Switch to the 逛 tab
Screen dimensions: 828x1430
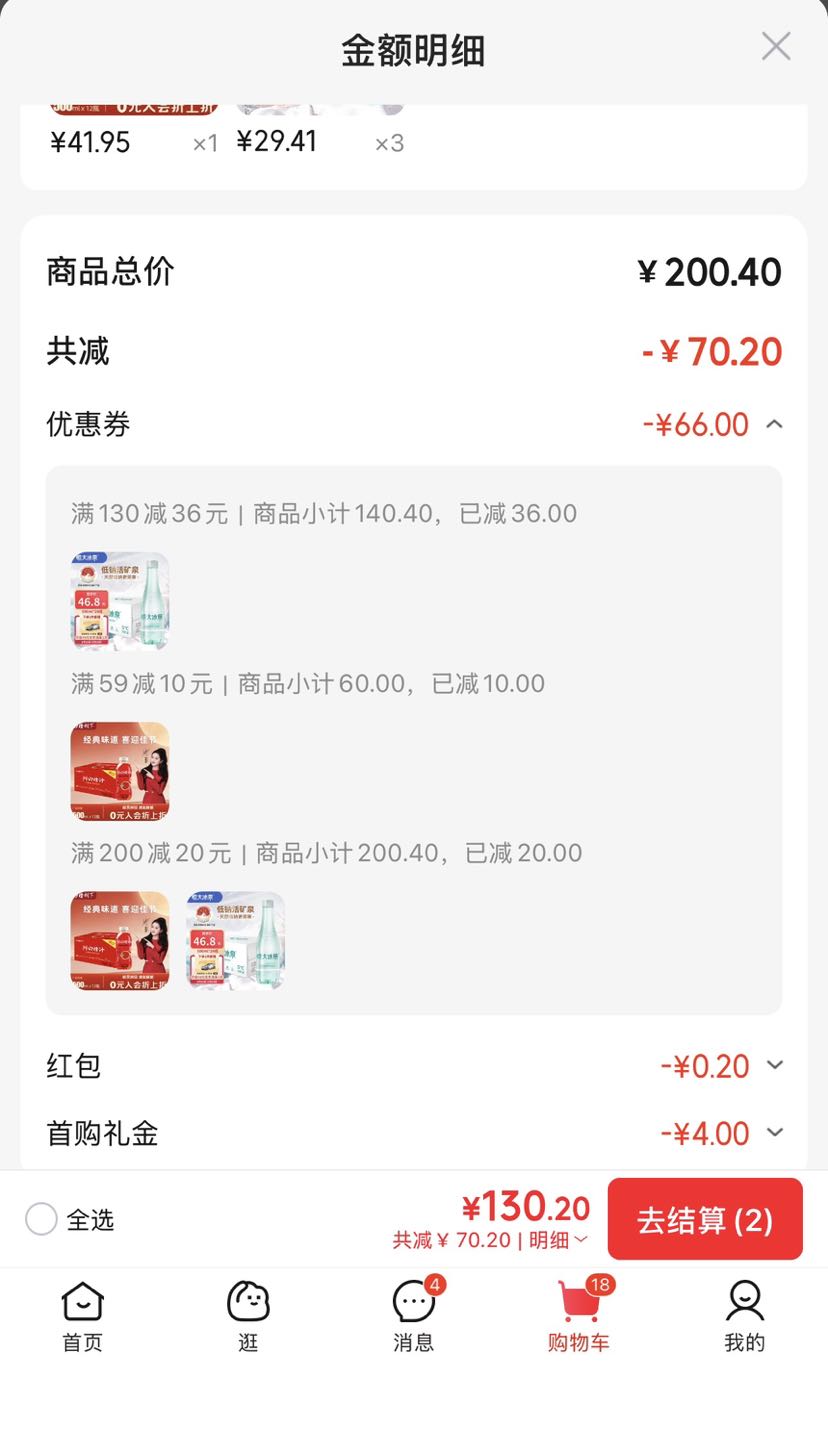(248, 1317)
